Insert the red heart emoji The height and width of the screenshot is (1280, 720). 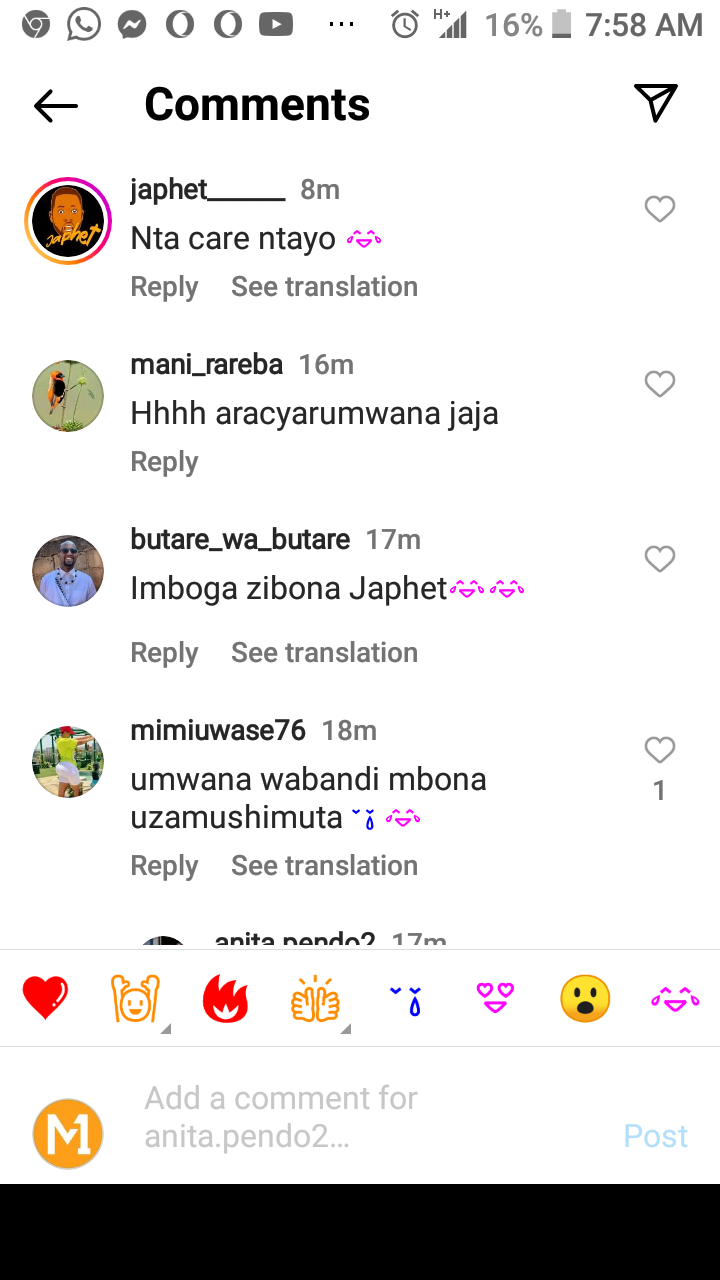click(45, 999)
